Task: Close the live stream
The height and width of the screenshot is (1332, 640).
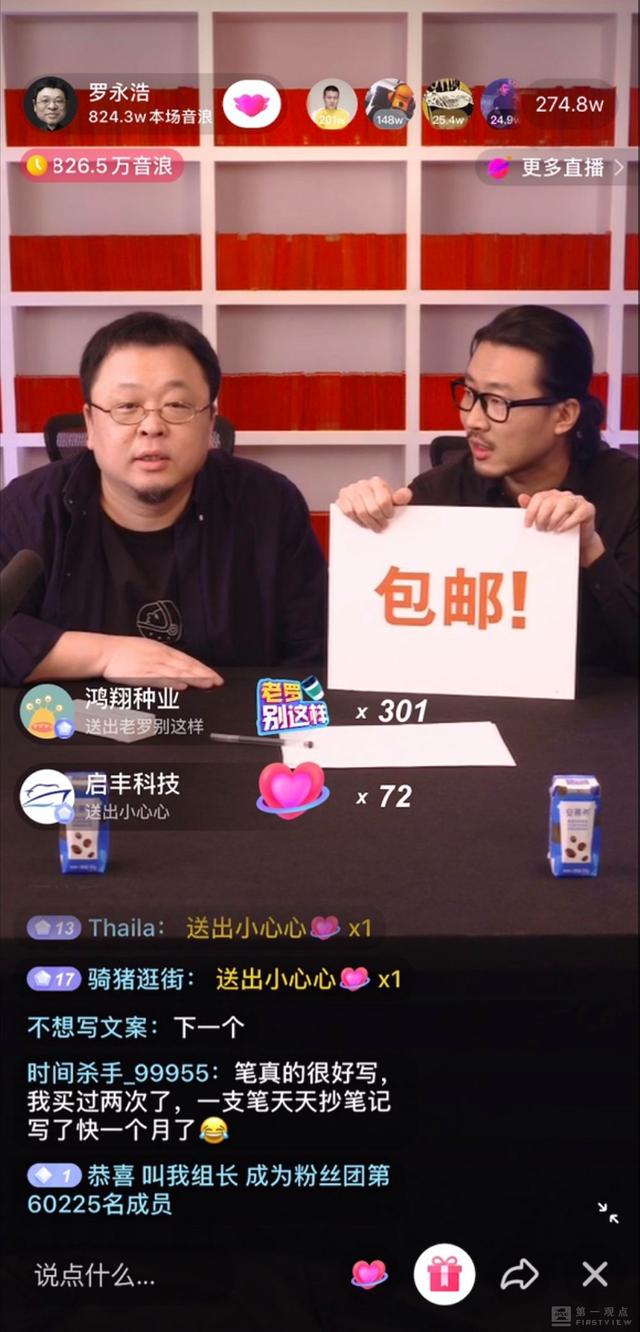Action: (x=595, y=1274)
